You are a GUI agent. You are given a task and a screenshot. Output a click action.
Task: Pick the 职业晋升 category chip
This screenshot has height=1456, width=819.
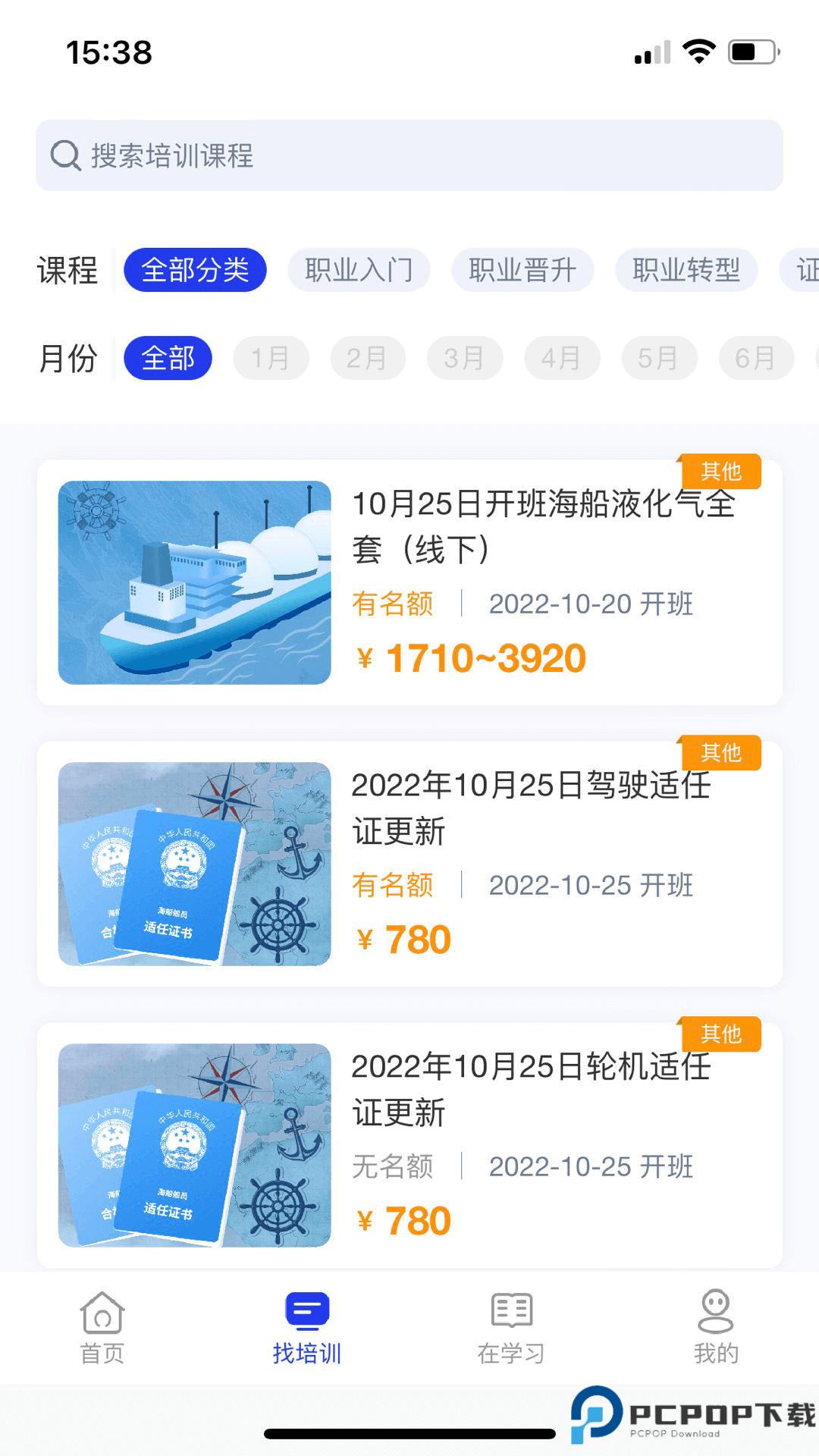(522, 270)
